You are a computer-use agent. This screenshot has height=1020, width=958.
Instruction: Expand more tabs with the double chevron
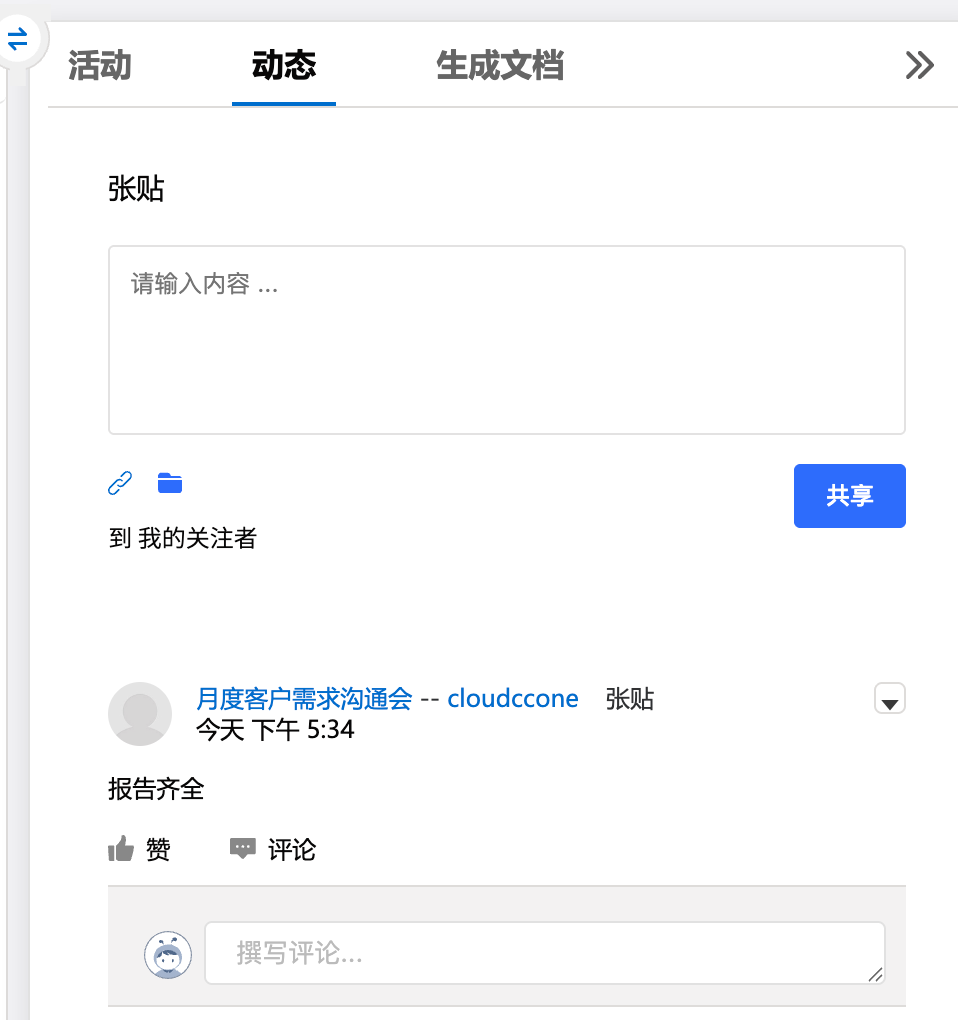(919, 66)
